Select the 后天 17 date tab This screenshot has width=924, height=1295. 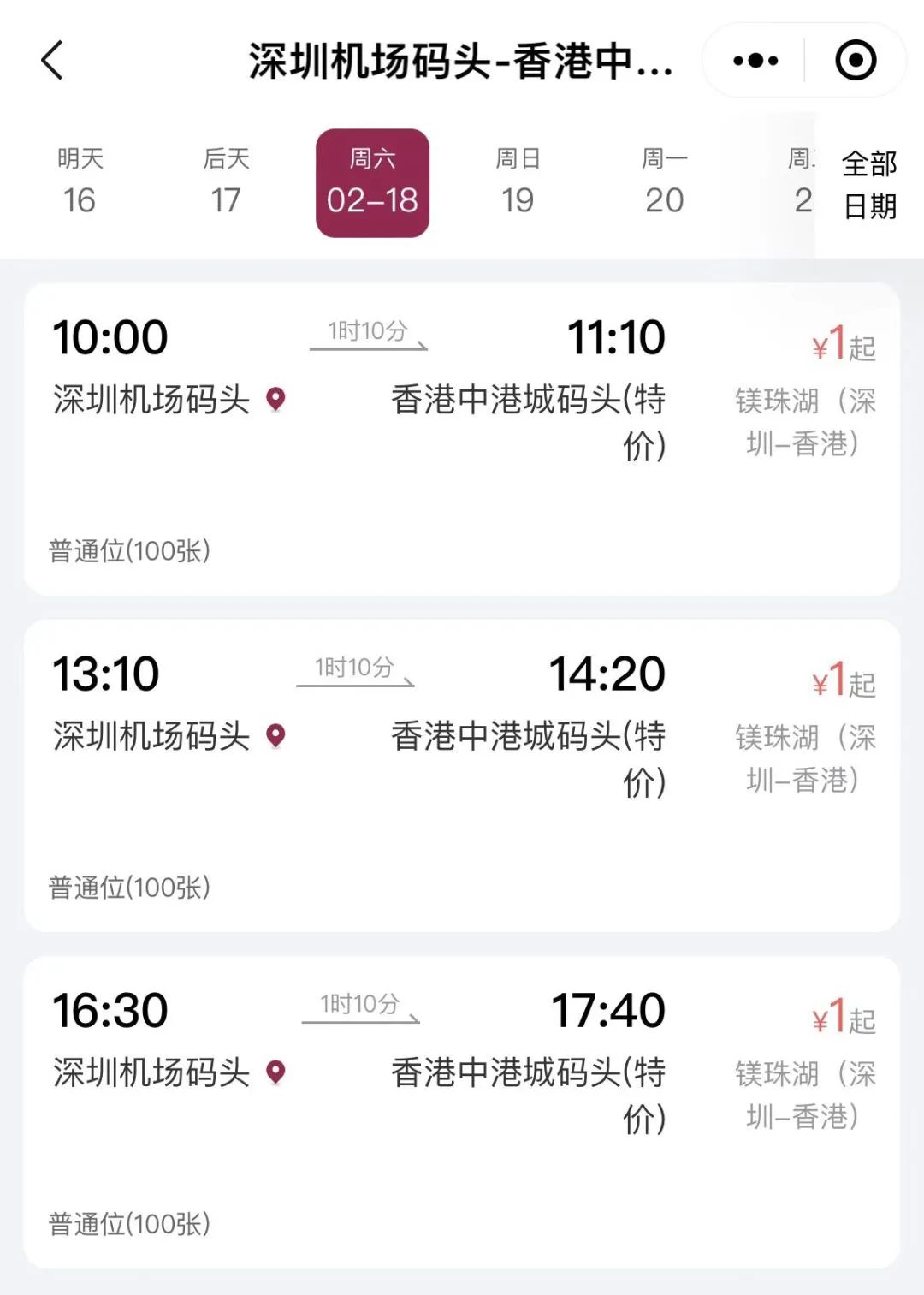pos(225,181)
